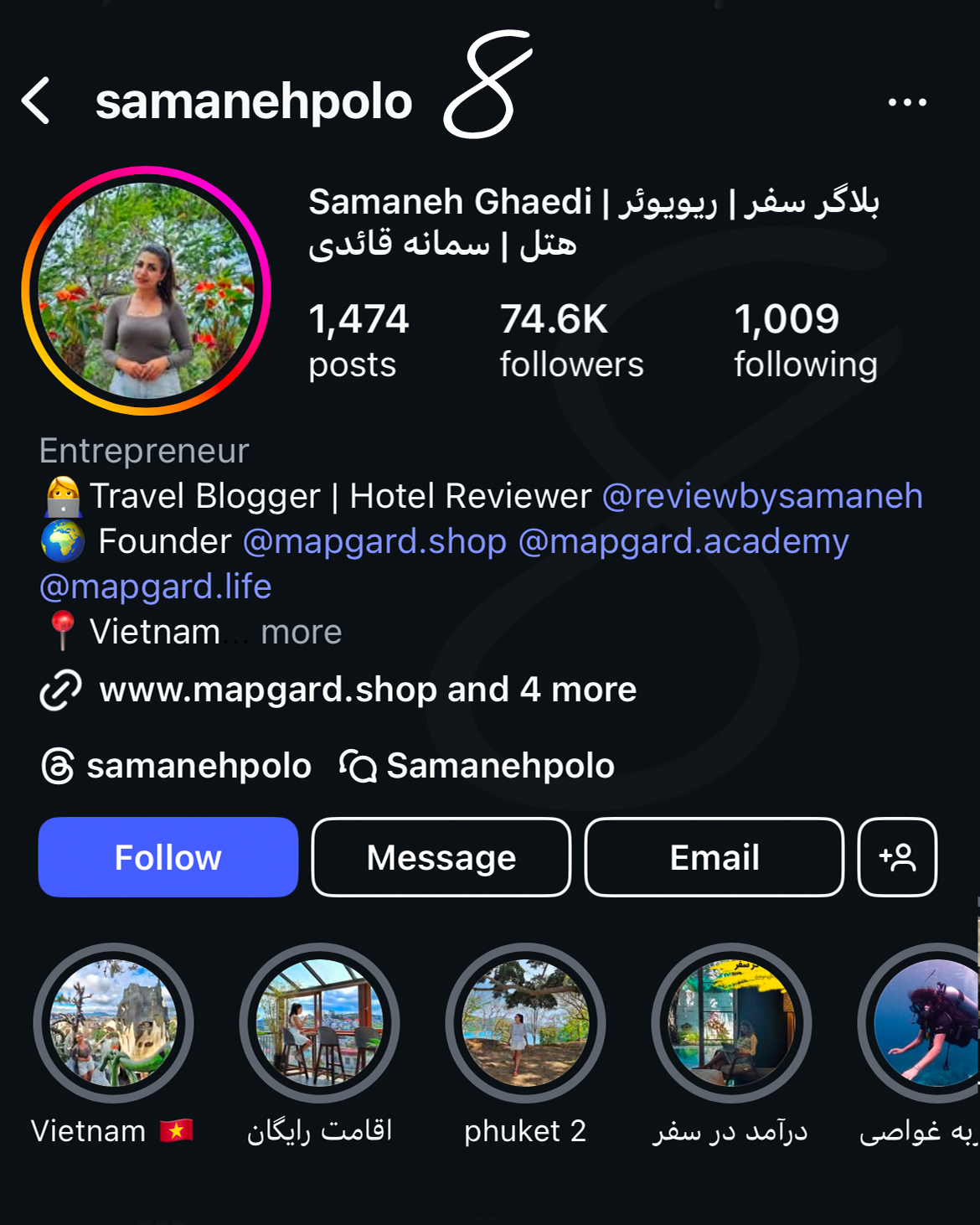Open the @mapgard.life mention
Screen dimensions: 980x1225
[156, 587]
